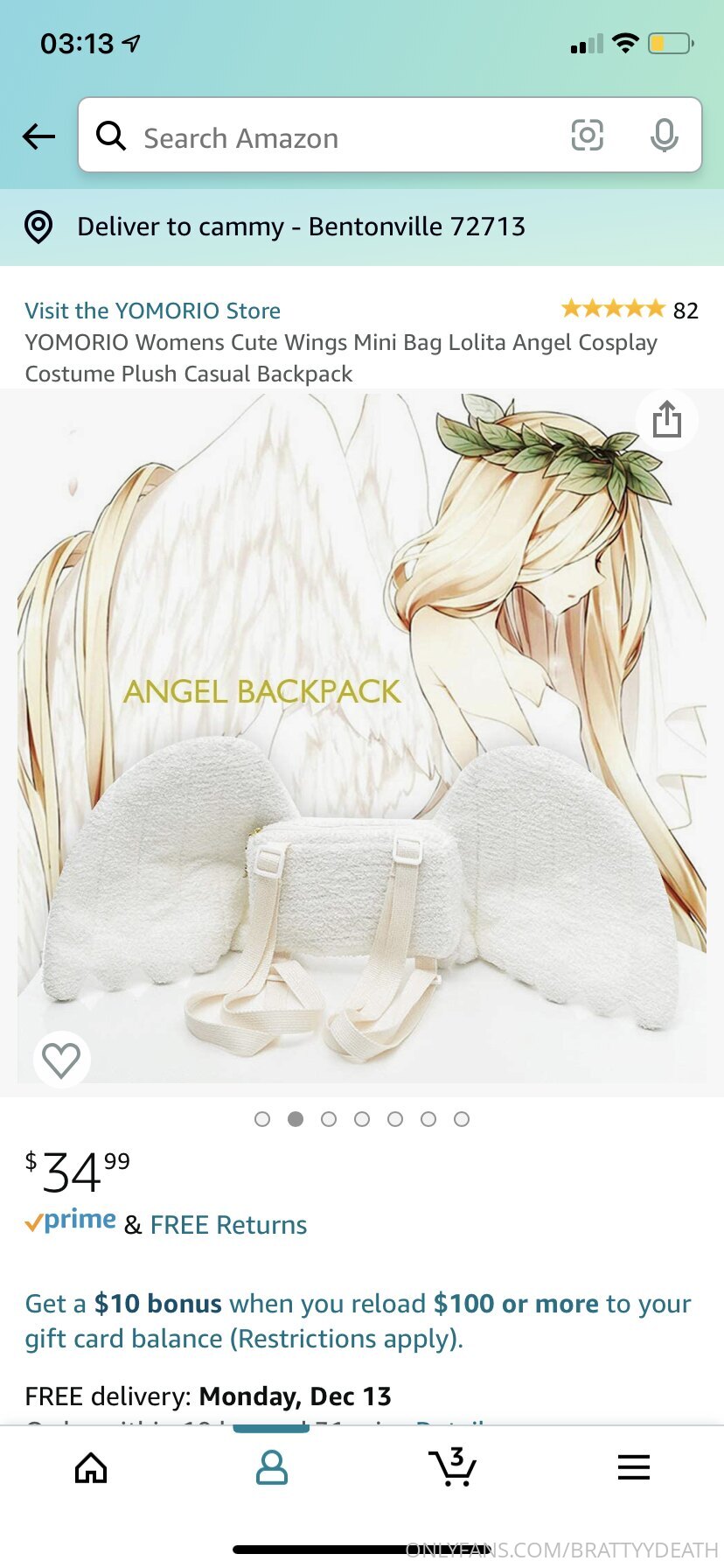Image resolution: width=724 pixels, height=1568 pixels.
Task: Open the $10 bonus reload offer
Action: [x=357, y=1320]
